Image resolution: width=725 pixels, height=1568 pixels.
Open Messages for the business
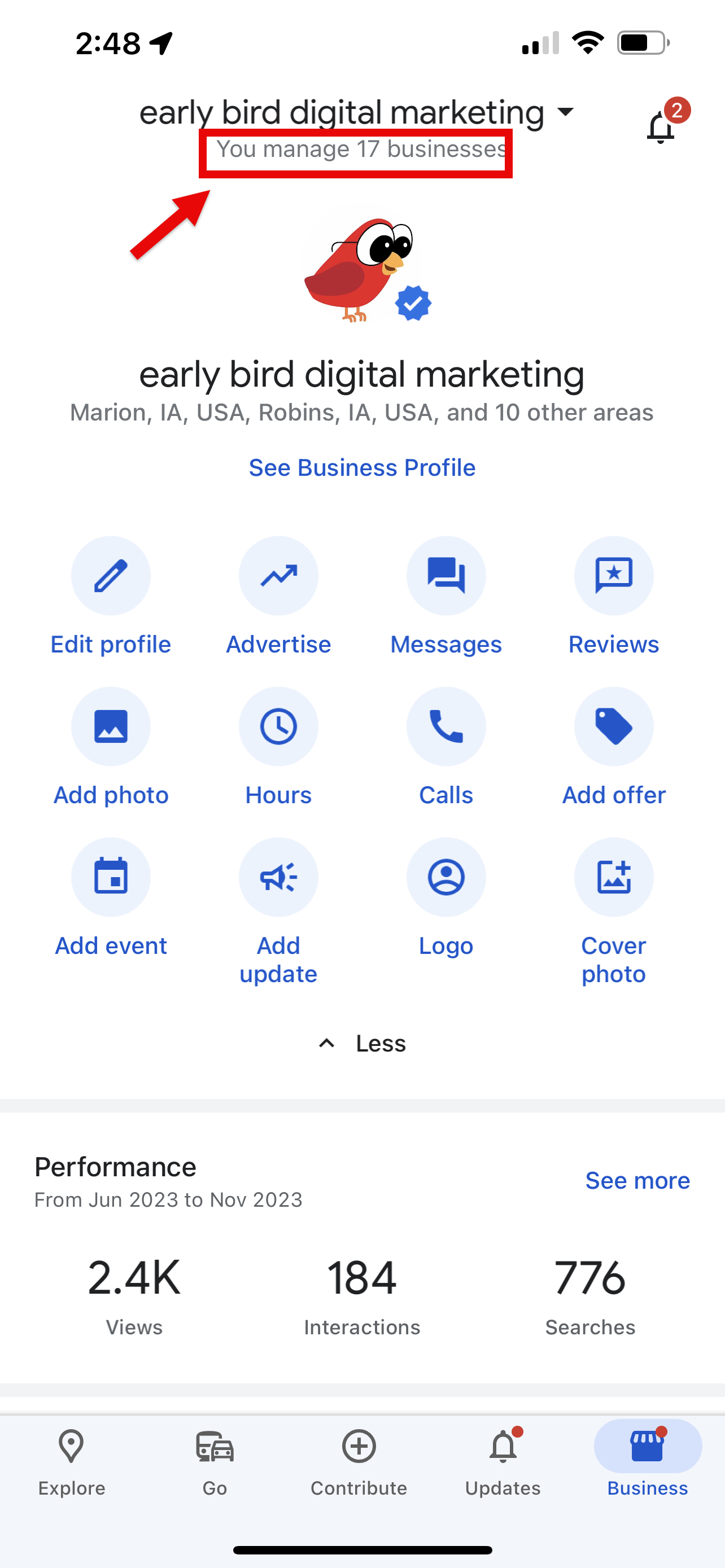tap(446, 575)
